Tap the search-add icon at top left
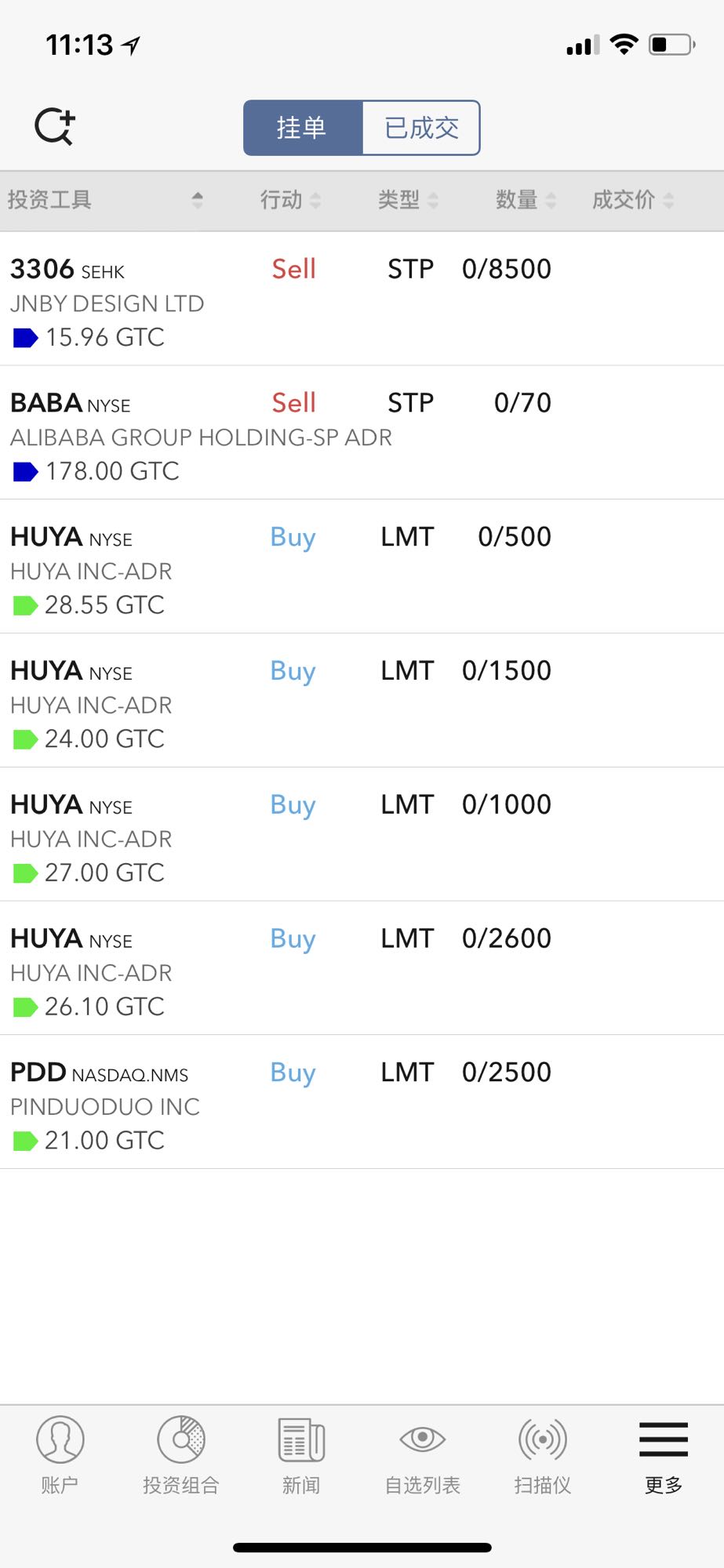Screen dimensions: 724x1568 (55, 127)
